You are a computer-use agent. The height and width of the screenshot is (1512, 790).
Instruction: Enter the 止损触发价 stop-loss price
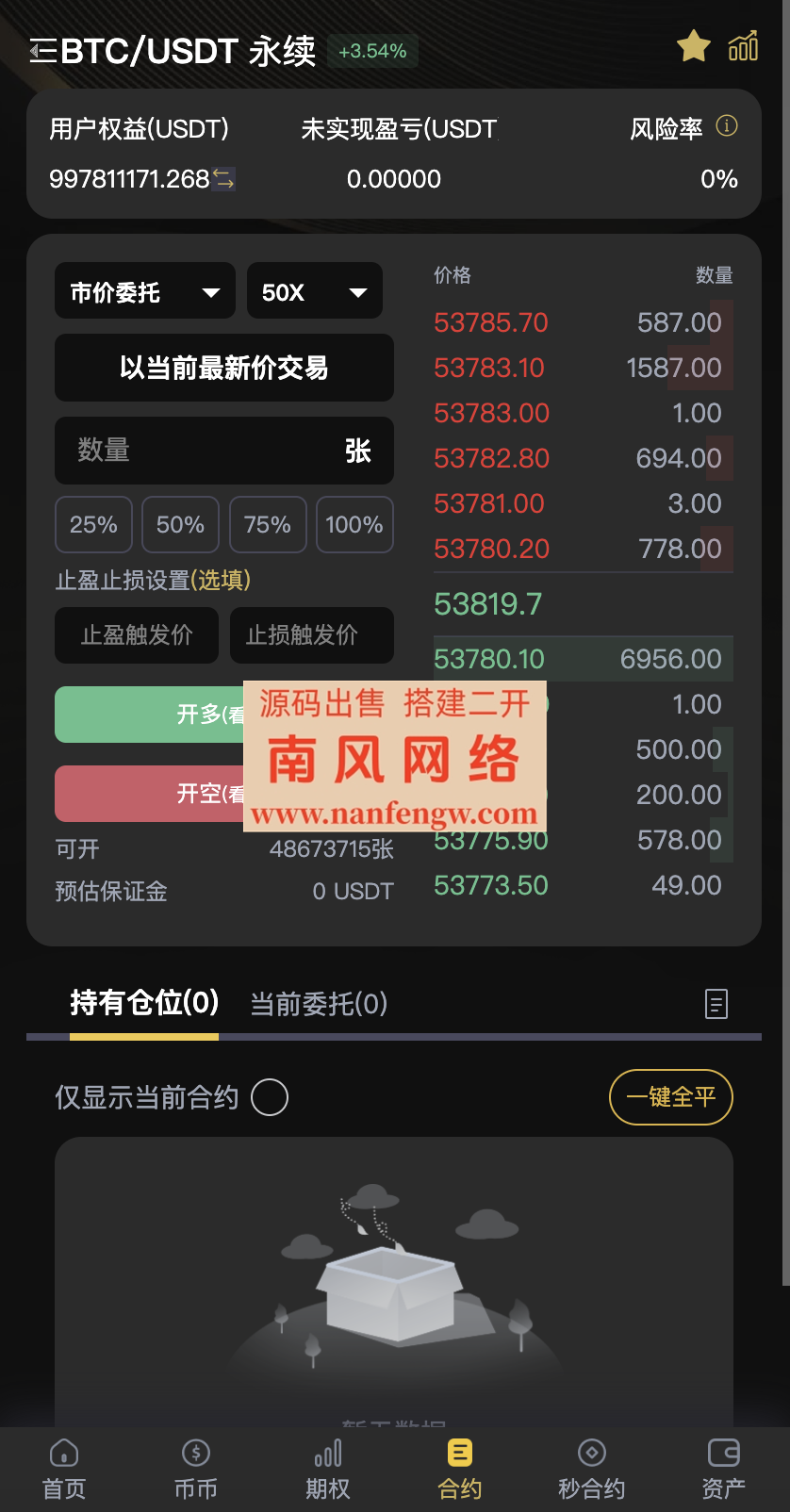[311, 635]
